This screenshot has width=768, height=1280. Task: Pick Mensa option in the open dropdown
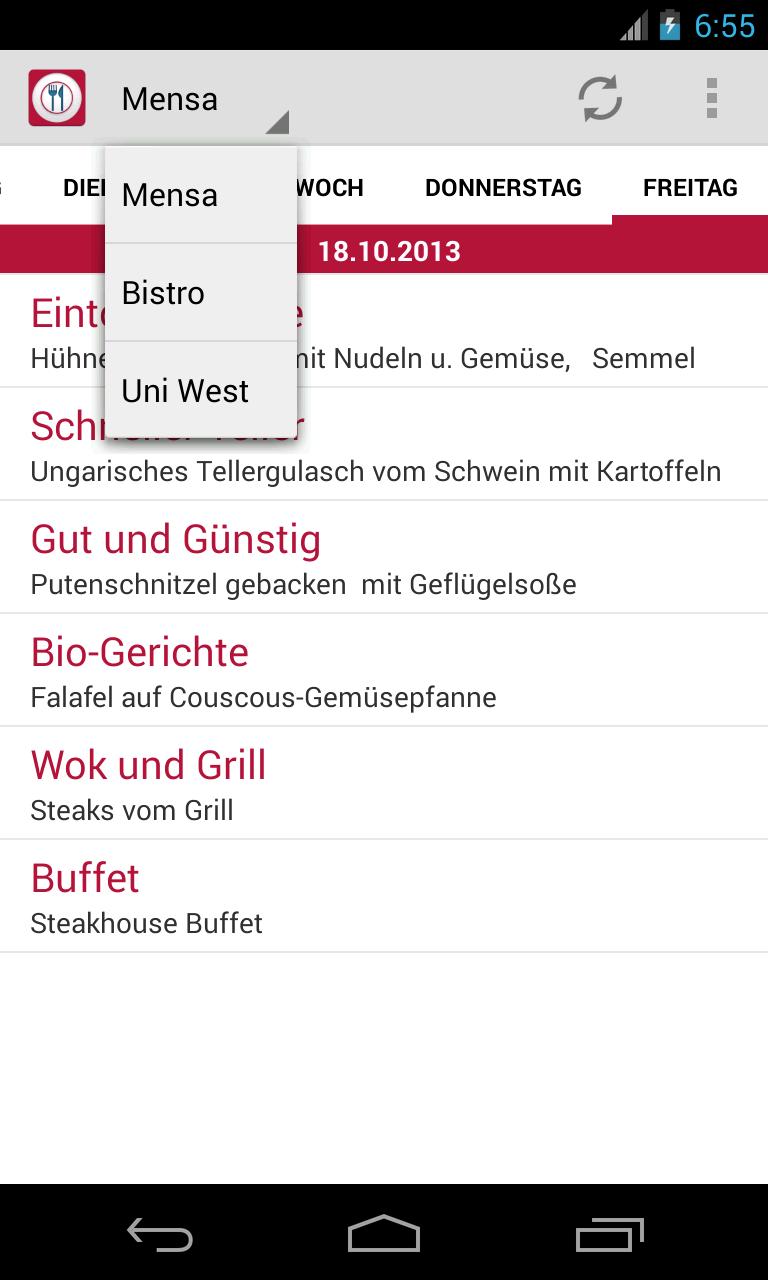[x=200, y=195]
